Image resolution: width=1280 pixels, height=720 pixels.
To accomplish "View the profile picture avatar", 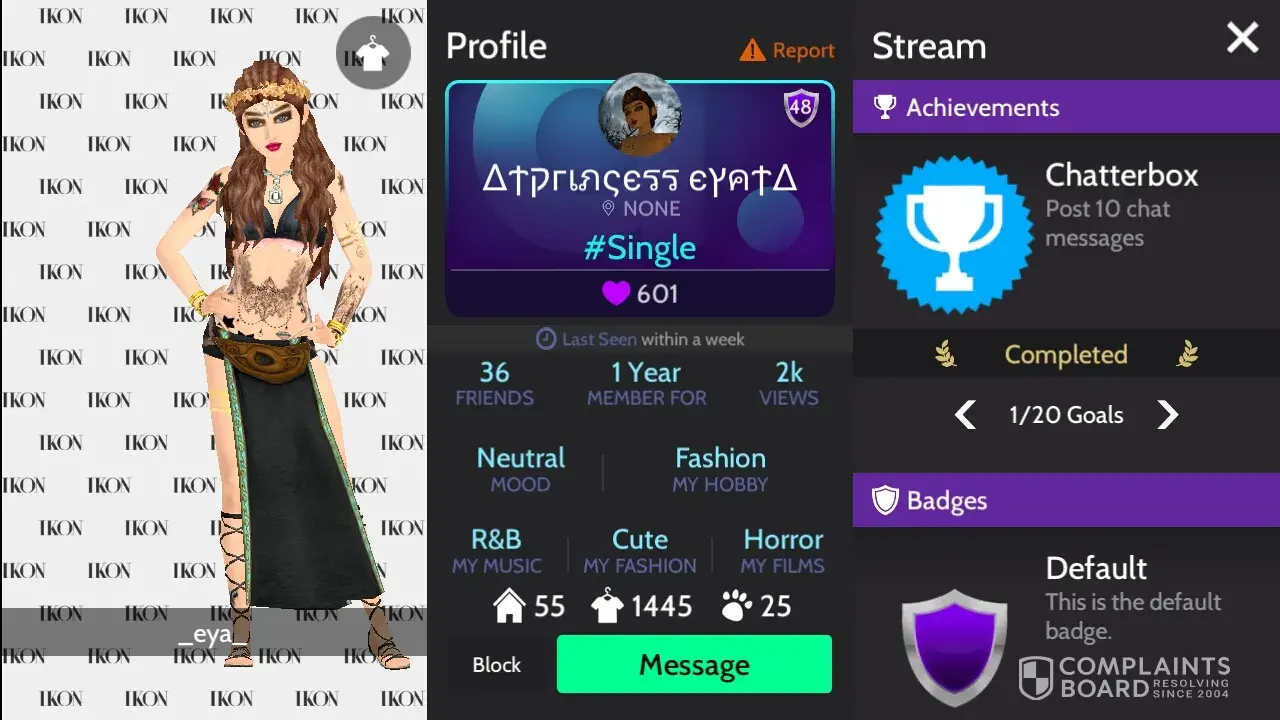I will [x=639, y=115].
